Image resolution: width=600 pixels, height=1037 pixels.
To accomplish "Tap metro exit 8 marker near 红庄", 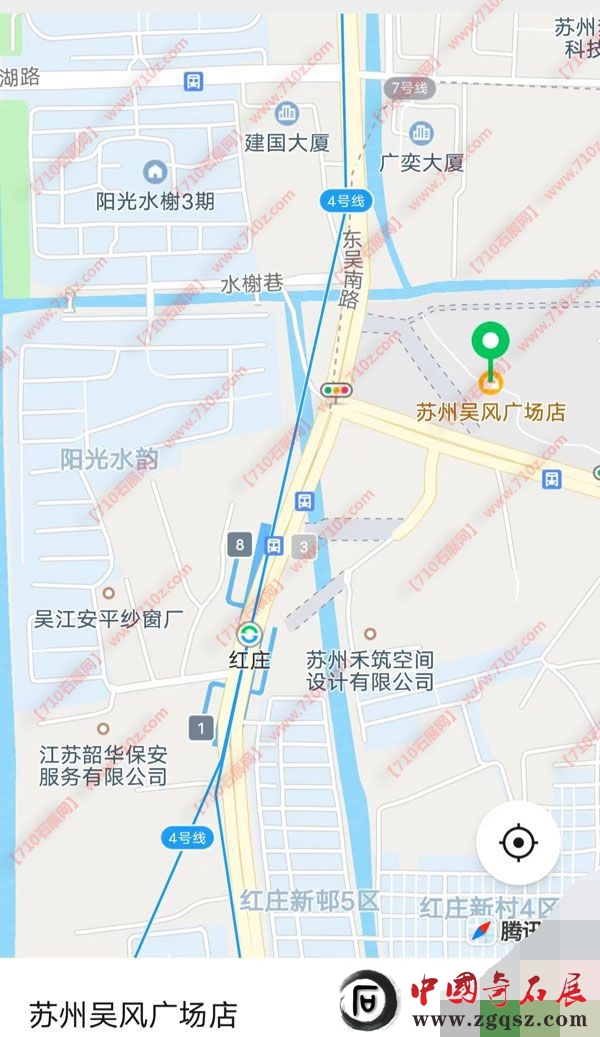I will coord(239,544).
